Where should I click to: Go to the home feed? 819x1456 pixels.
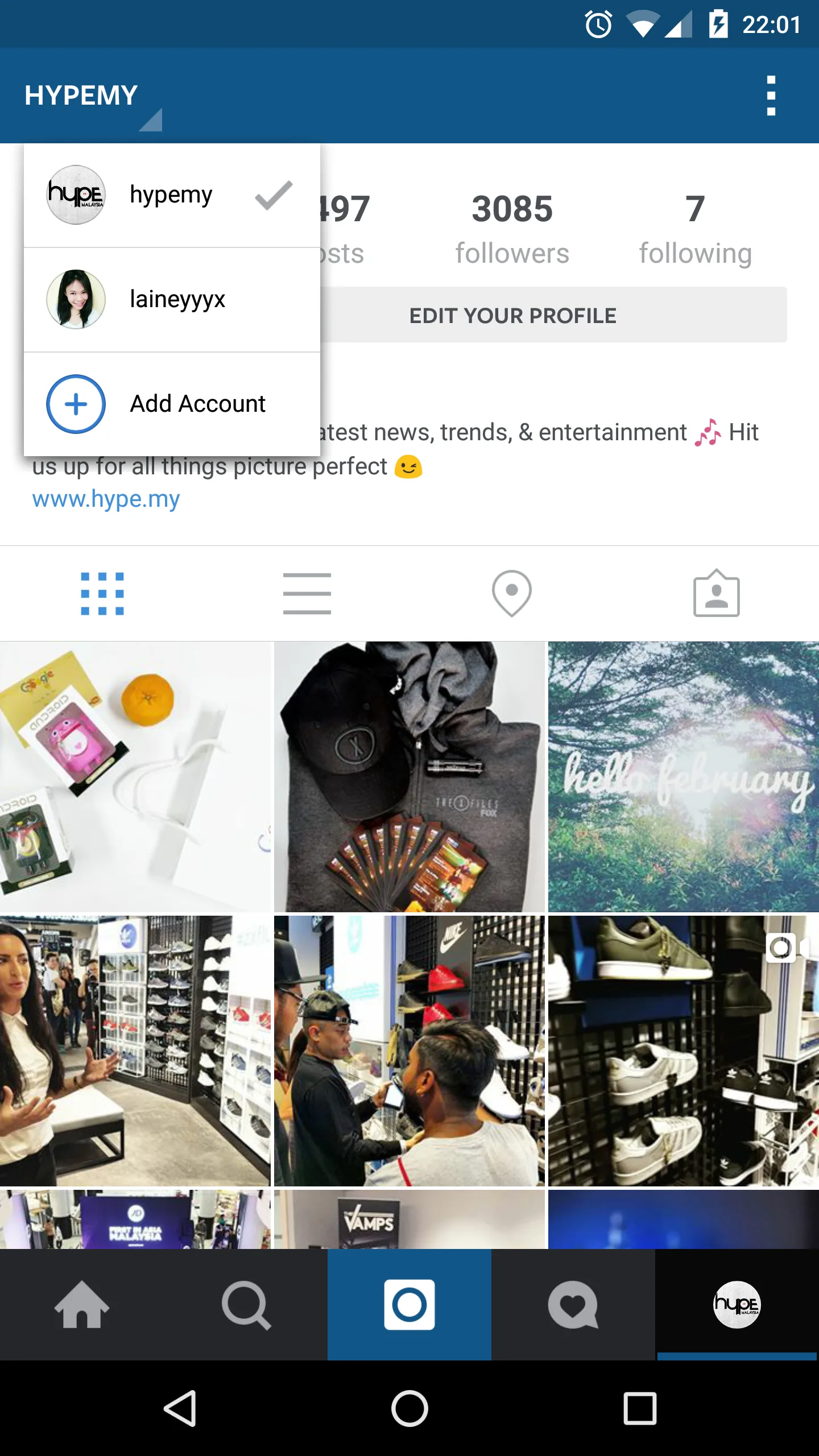point(82,1305)
